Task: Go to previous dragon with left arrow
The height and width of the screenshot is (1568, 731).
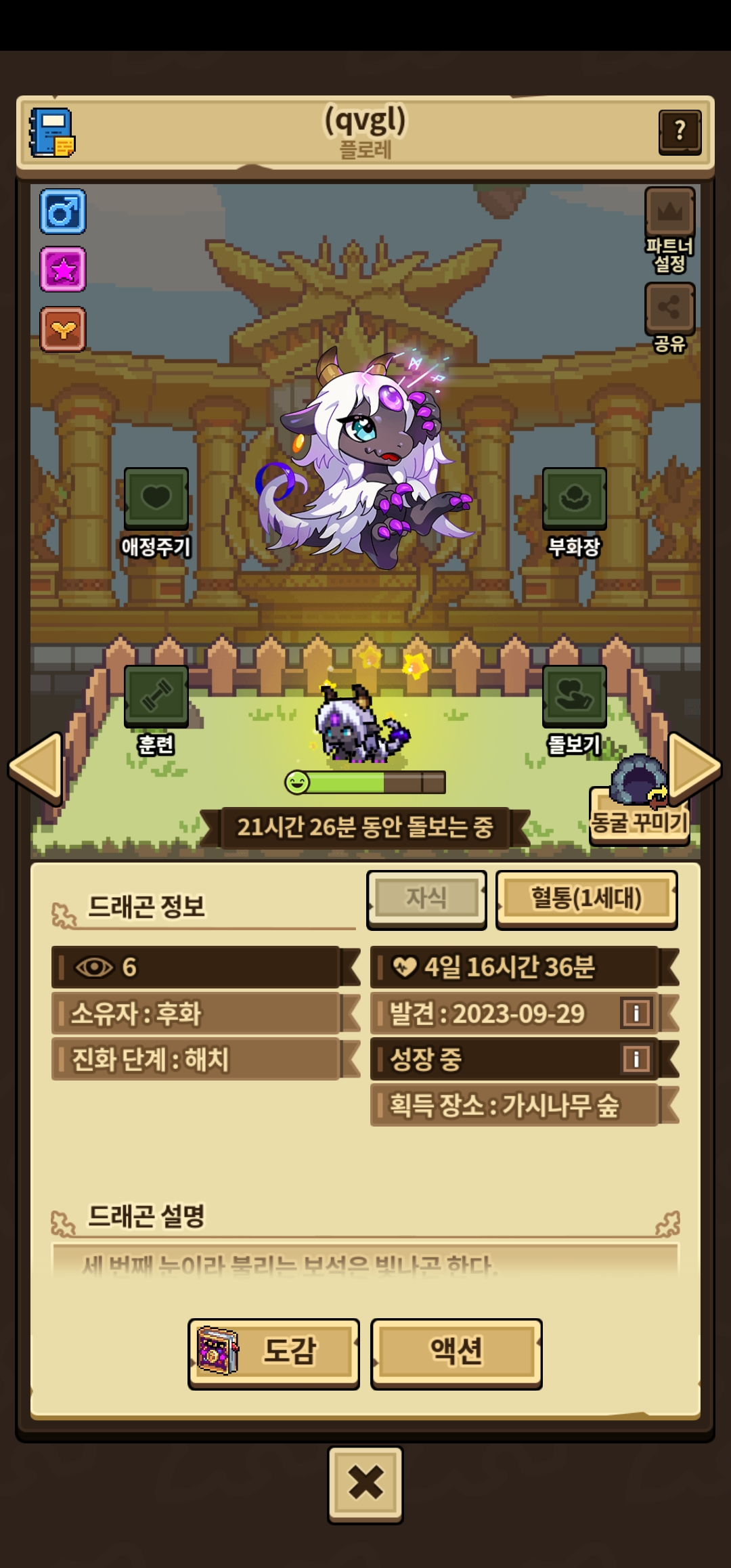Action: 36,768
